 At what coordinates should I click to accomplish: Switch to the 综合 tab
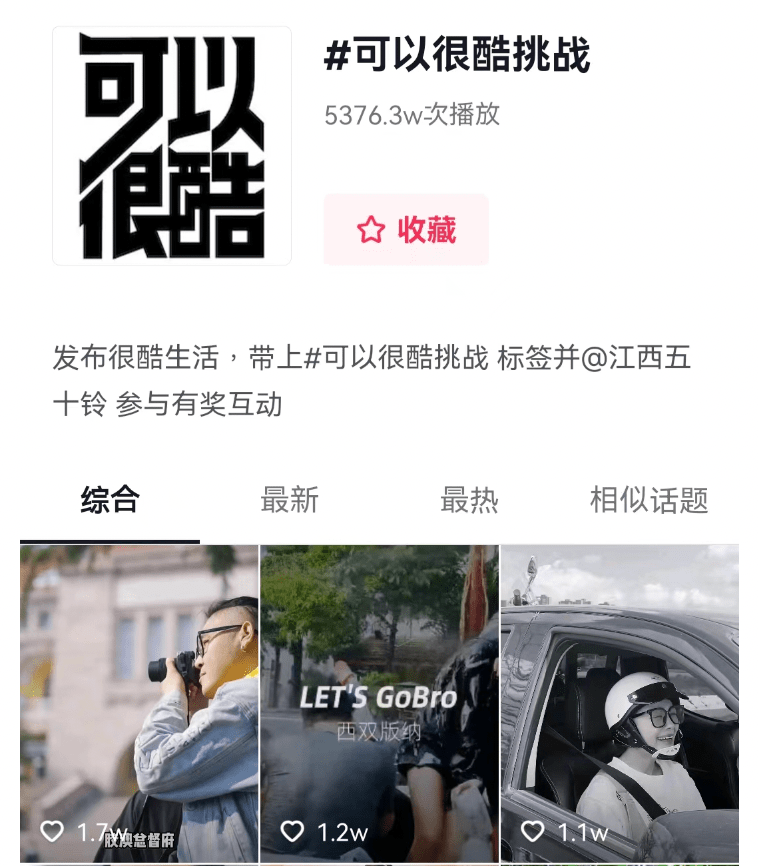pos(110,499)
